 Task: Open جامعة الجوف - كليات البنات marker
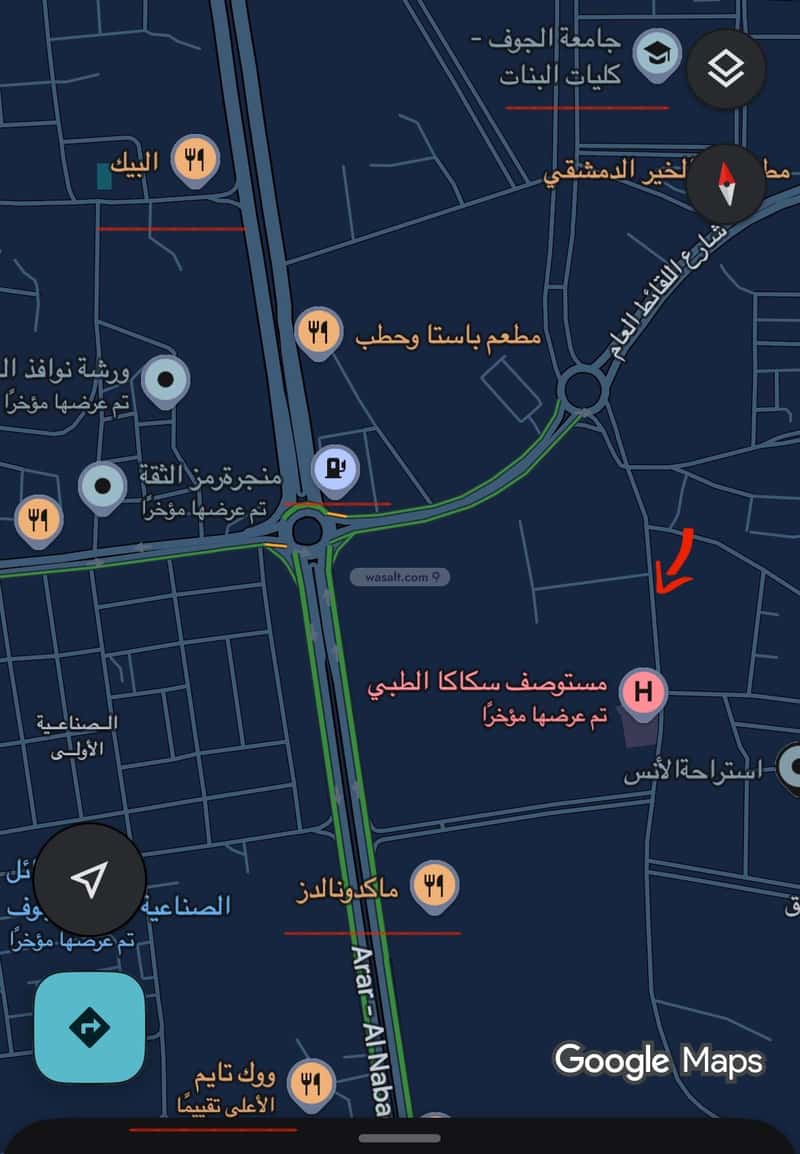pyautogui.click(x=657, y=53)
